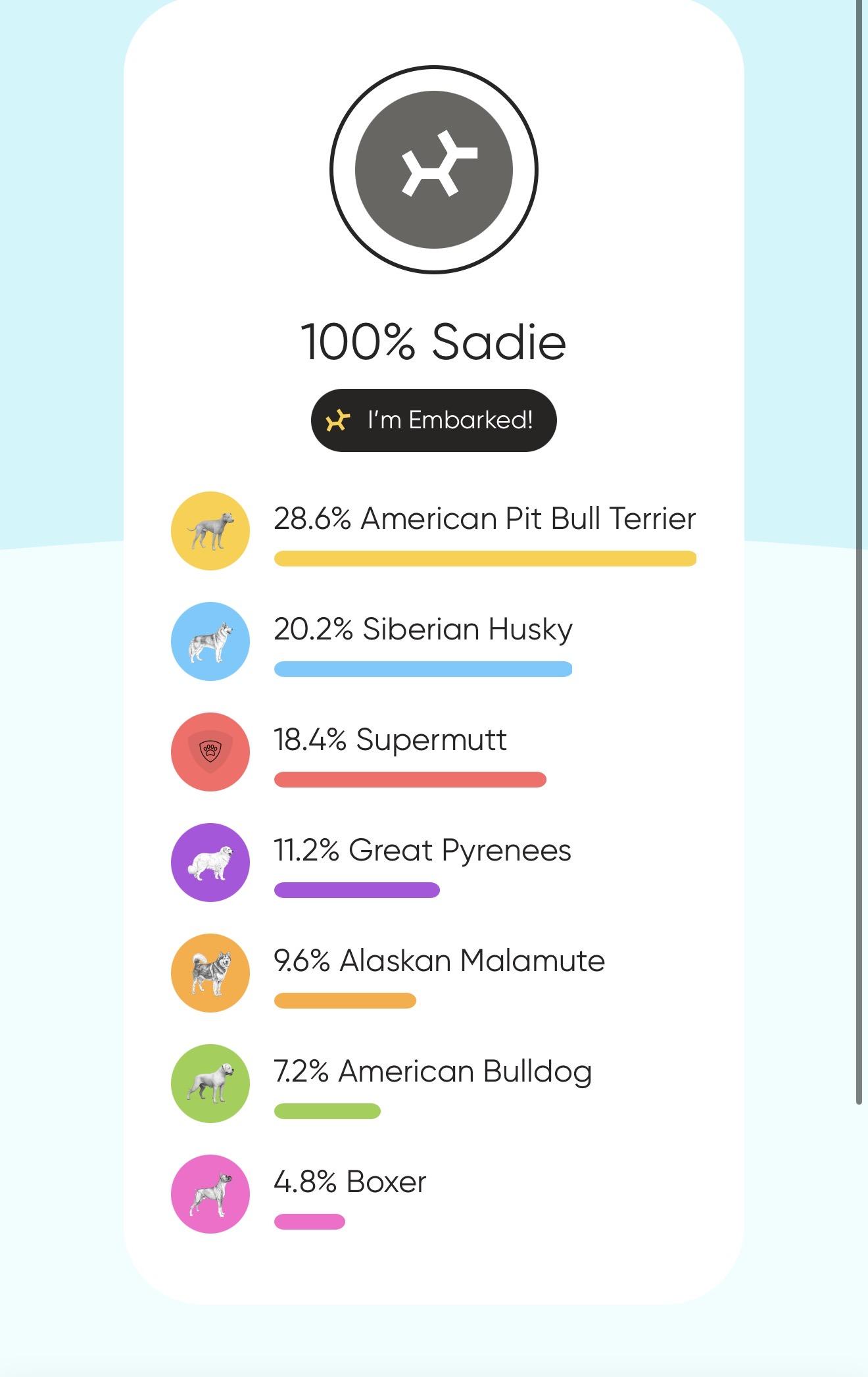
Task: Click the 28.6% American Pit Bull Terrier label
Action: click(x=485, y=518)
